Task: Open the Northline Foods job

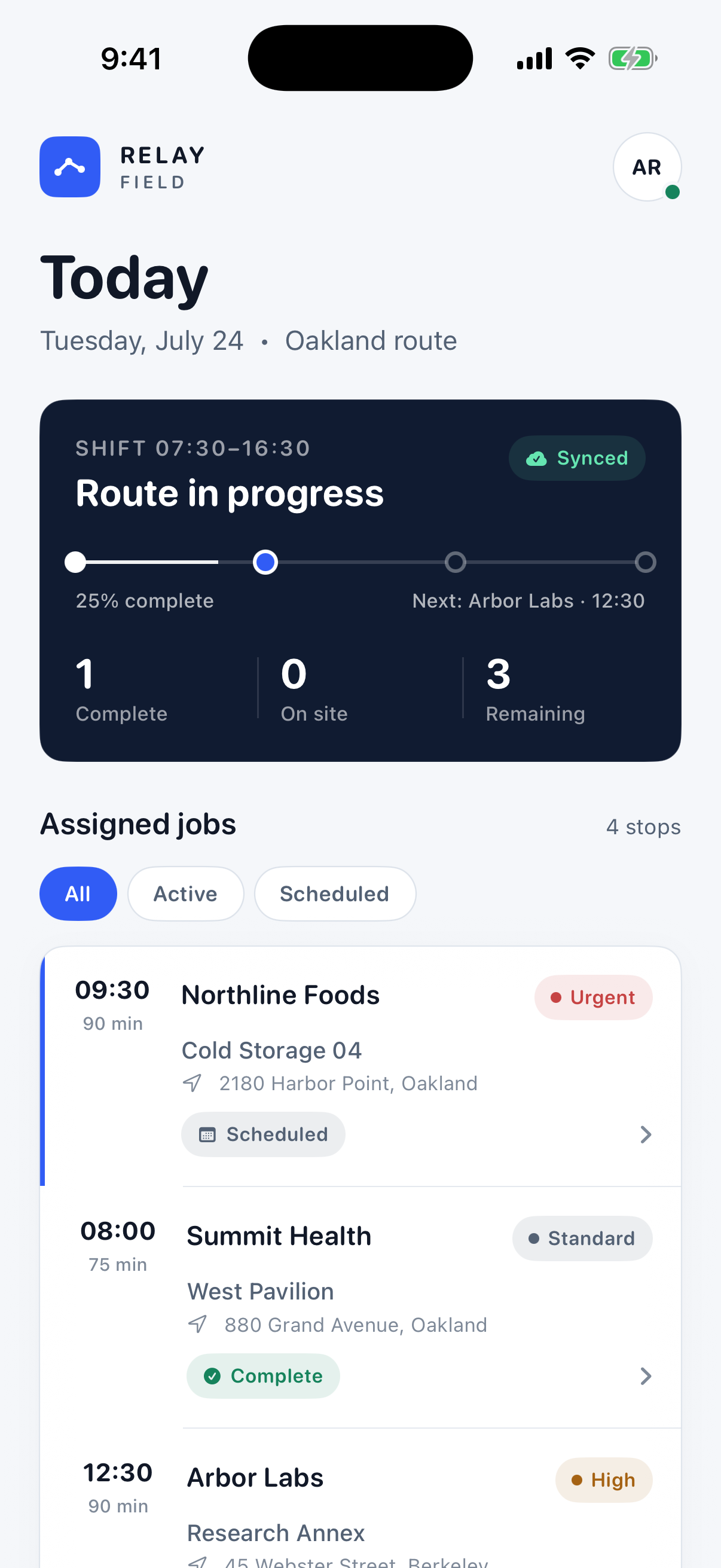Action: click(360, 1066)
